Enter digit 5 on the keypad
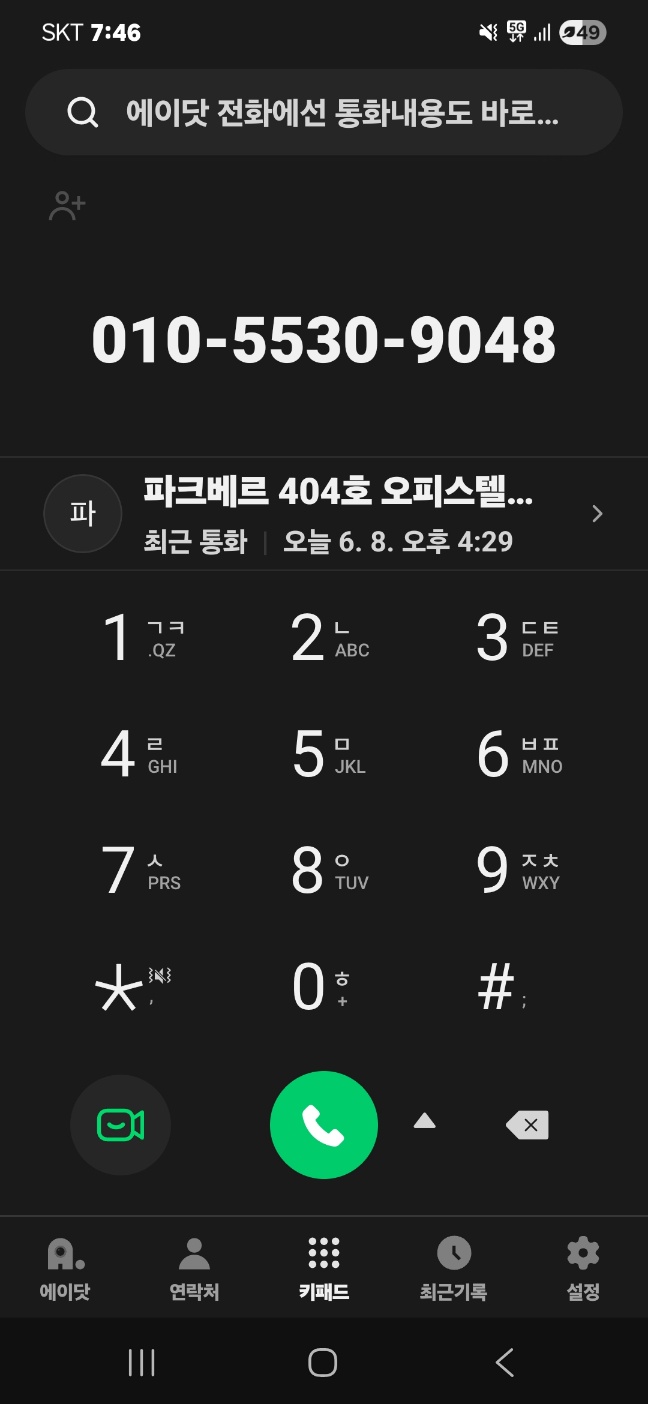This screenshot has width=648, height=1404. [x=325, y=754]
